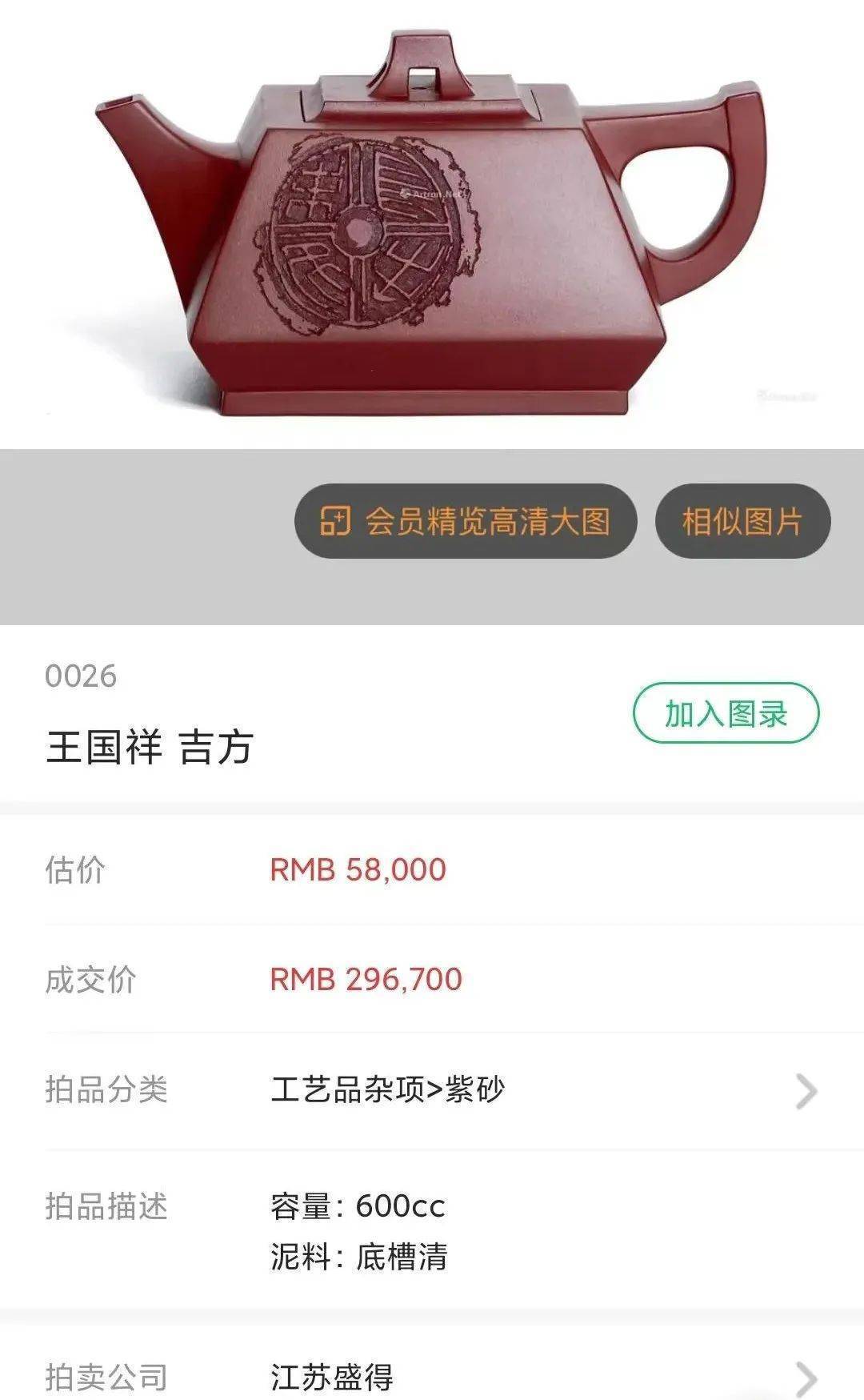
Task: Open the teapot lot image
Action: click(x=432, y=224)
